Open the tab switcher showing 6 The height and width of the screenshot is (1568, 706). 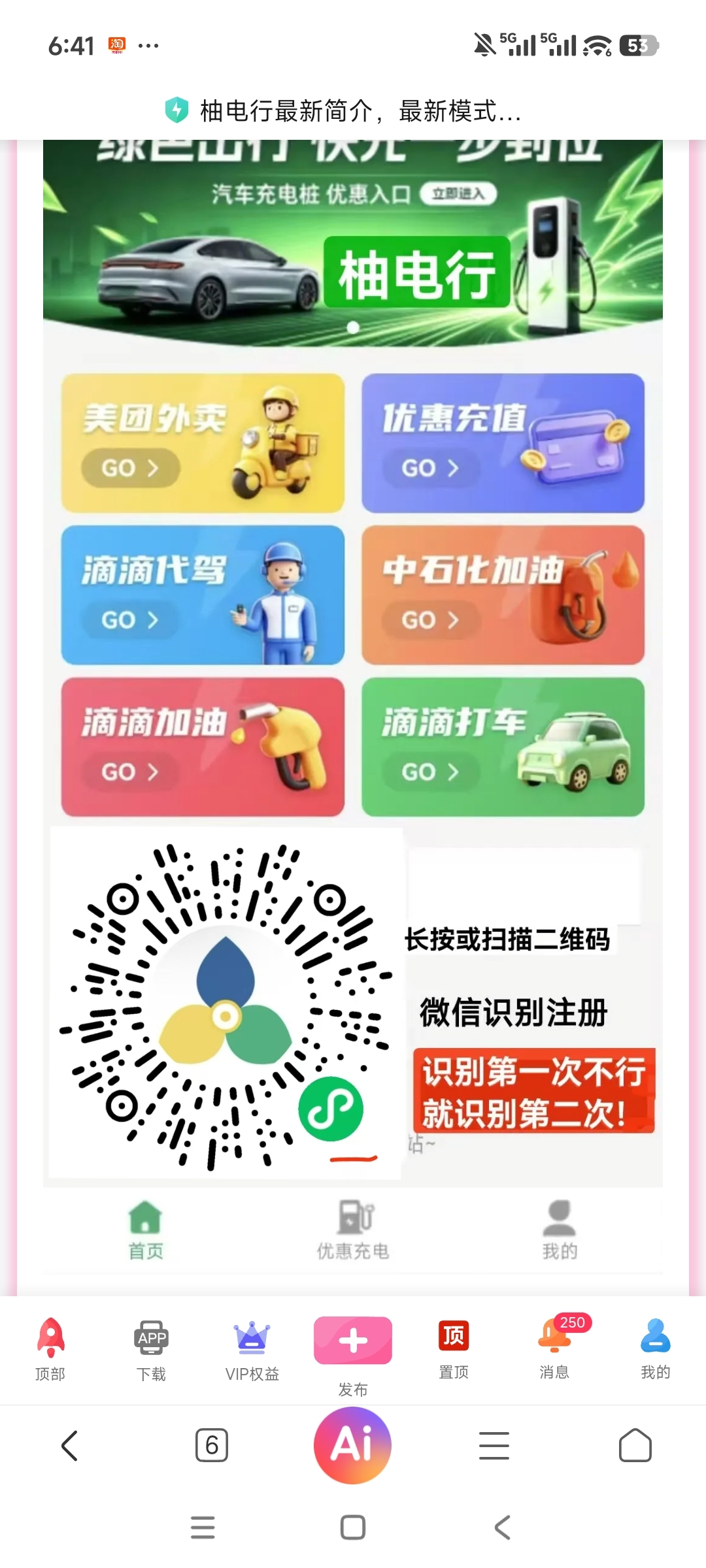(212, 1445)
